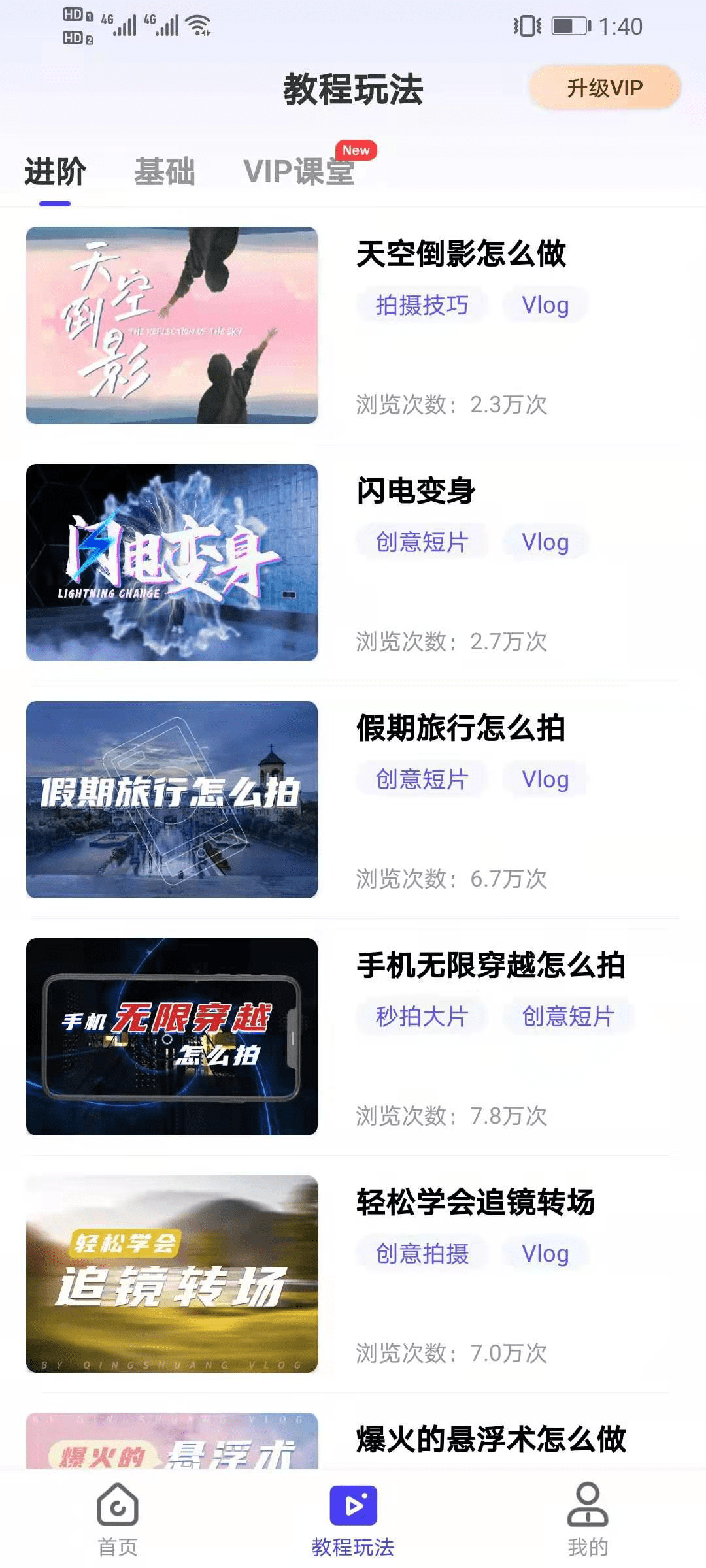Image resolution: width=706 pixels, height=1568 pixels.
Task: Tap the Vlog tag under 闪电变身
Action: click(x=546, y=542)
